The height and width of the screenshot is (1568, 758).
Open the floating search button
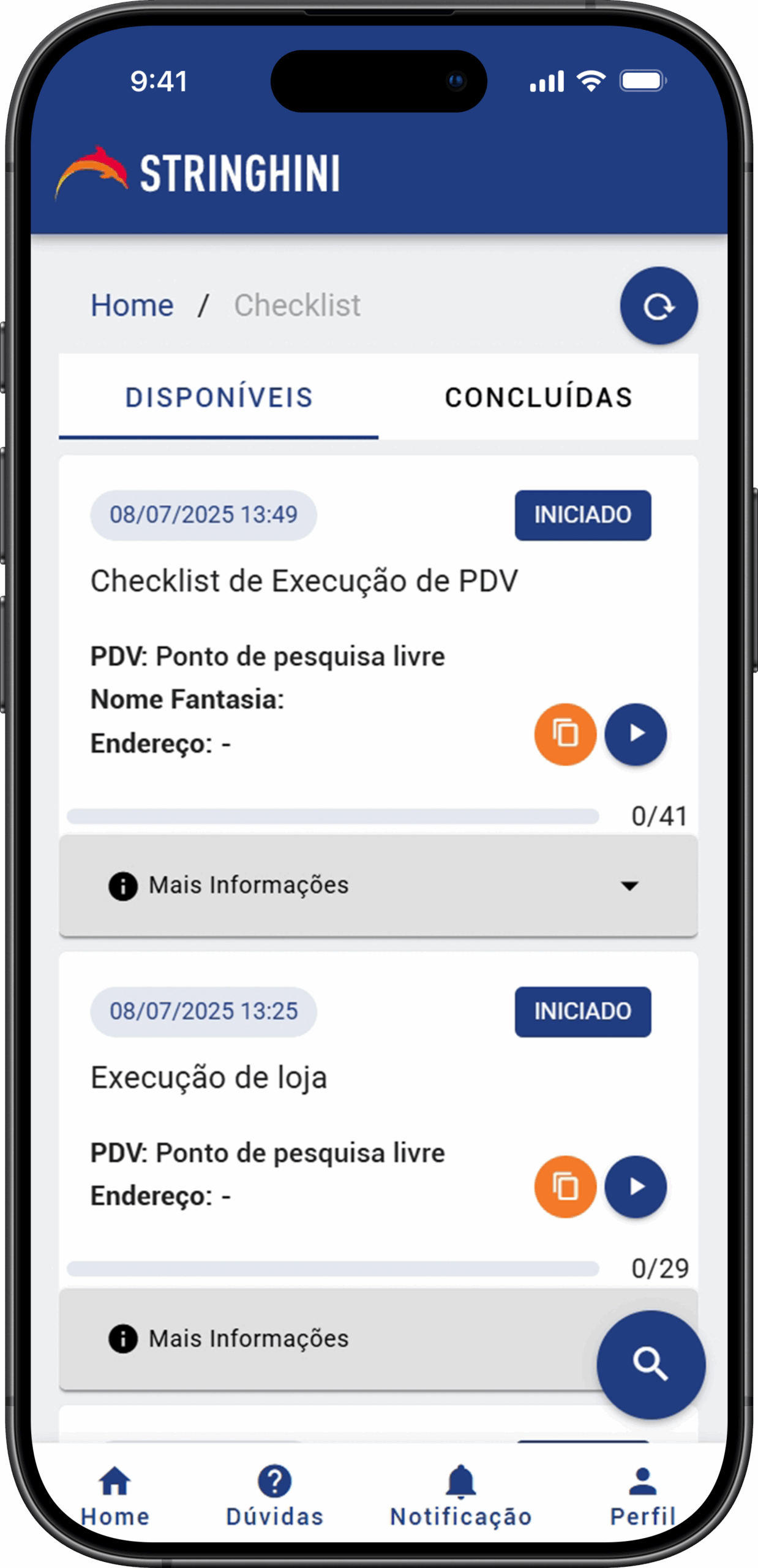pos(650,1365)
